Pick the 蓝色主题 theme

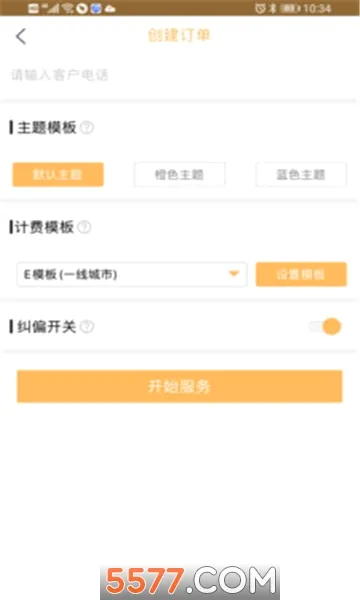(301, 174)
